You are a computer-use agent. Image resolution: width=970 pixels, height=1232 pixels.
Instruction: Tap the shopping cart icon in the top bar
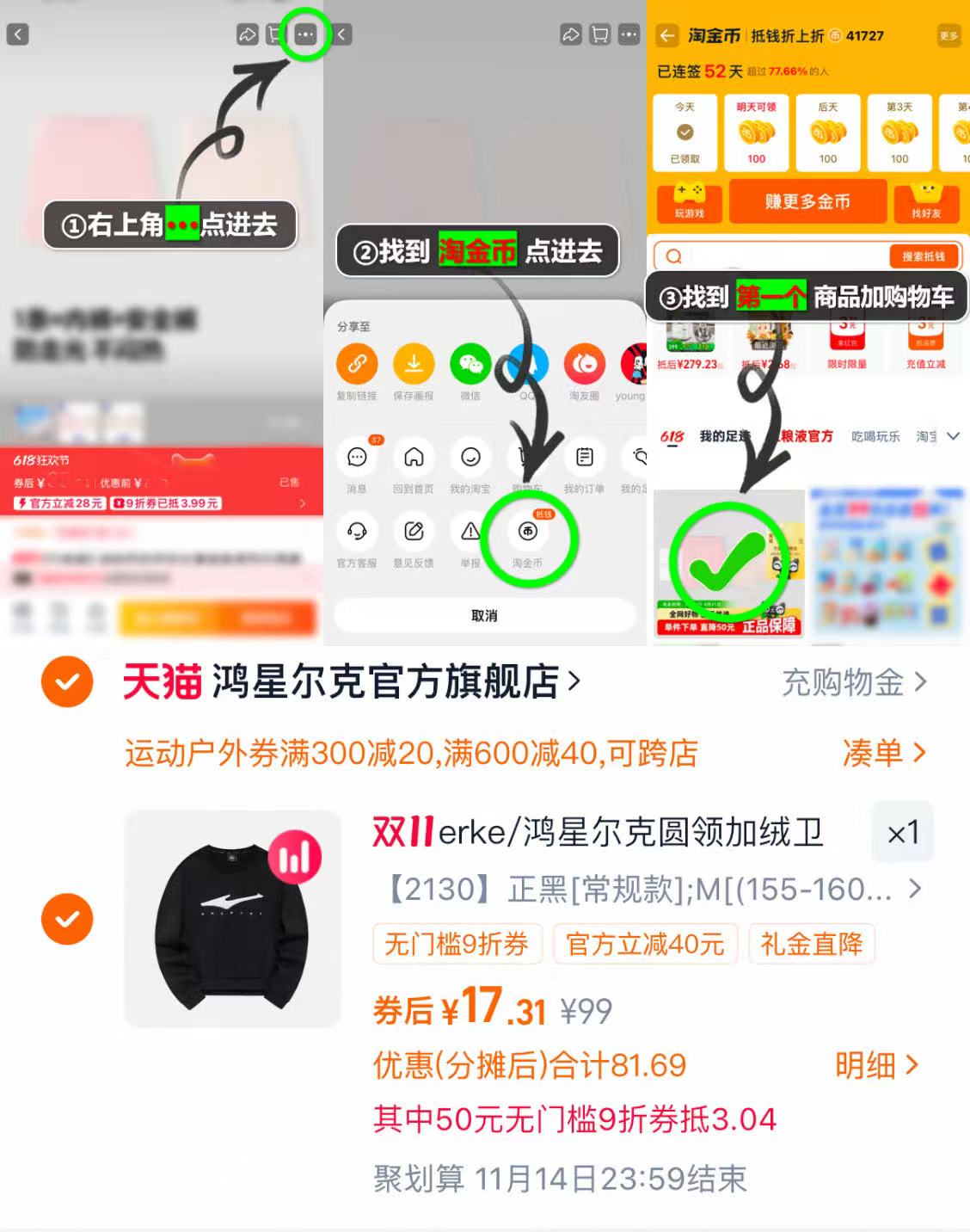tap(272, 34)
